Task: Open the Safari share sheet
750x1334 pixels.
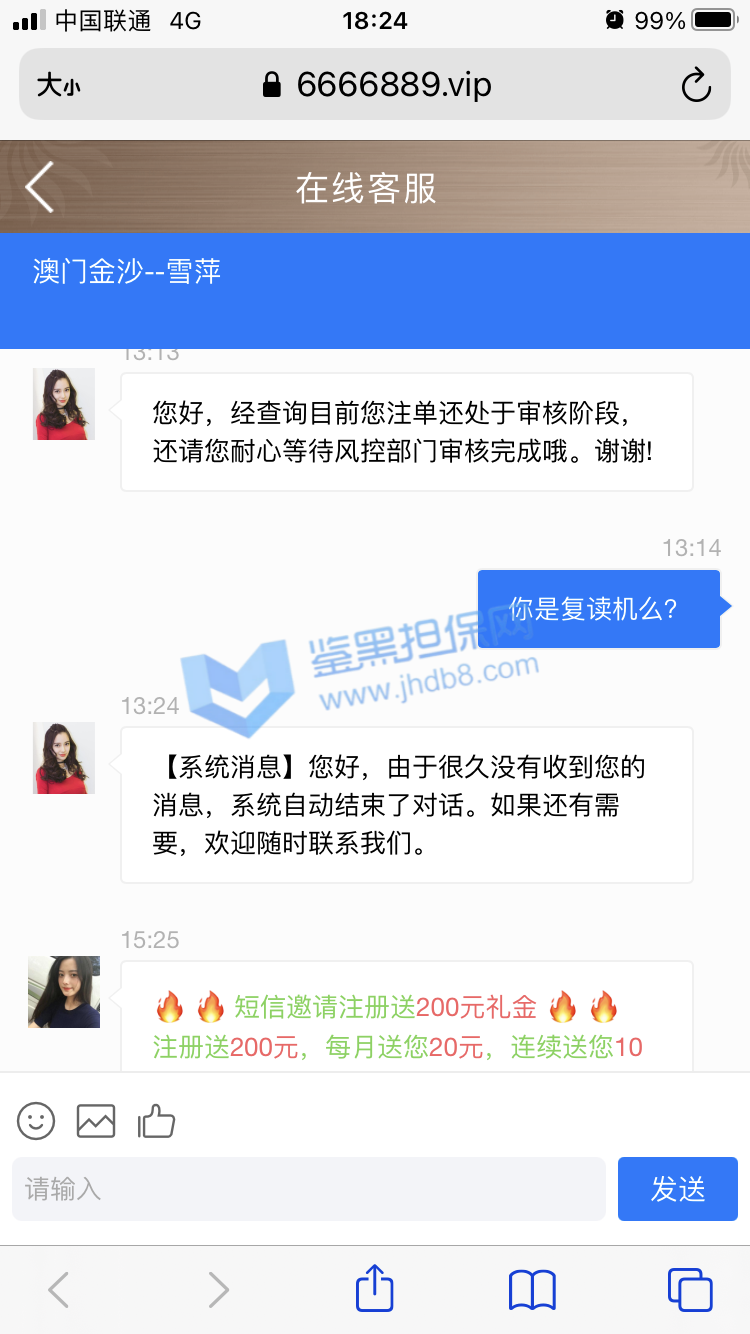Action: [x=375, y=1289]
